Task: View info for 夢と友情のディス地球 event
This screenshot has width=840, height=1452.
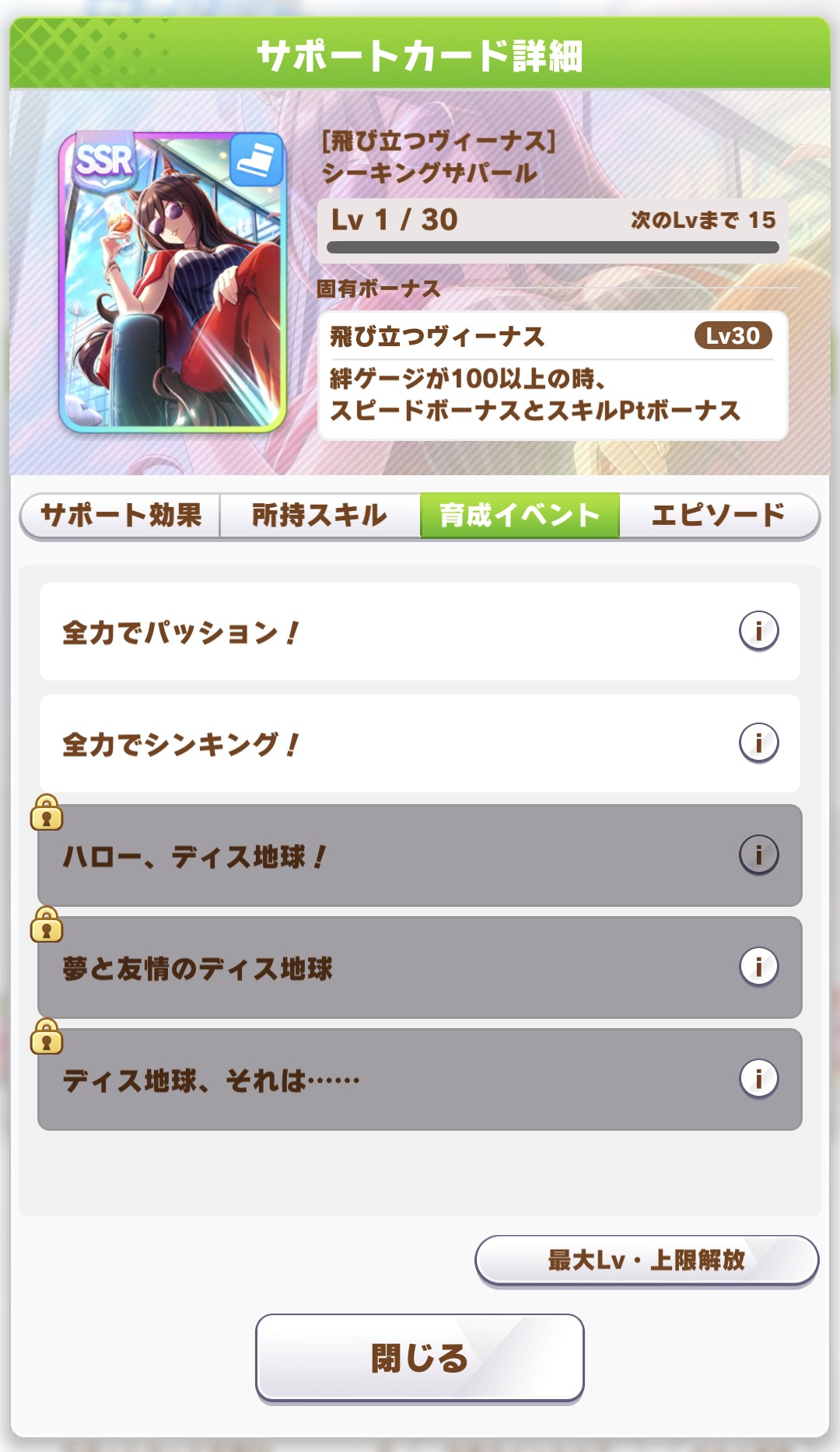Action: (758, 967)
